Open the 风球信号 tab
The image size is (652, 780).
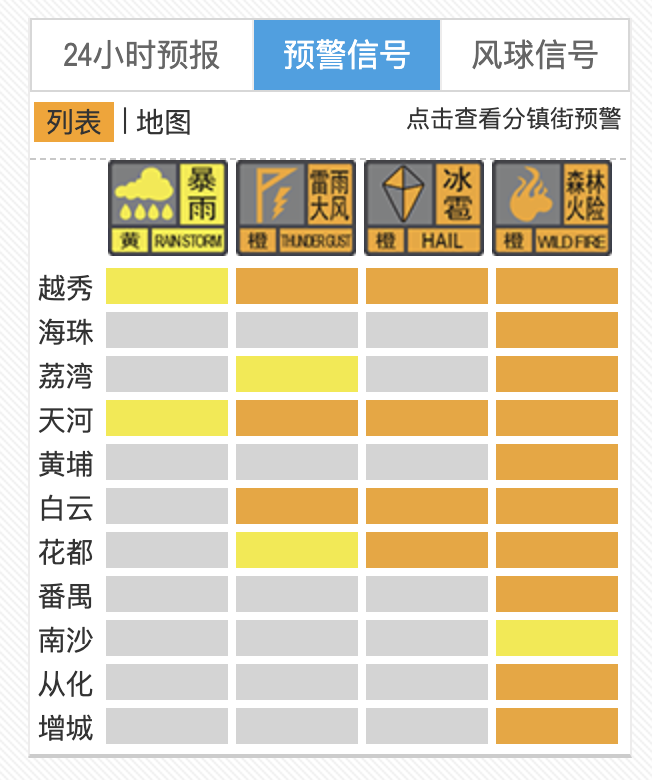click(534, 55)
